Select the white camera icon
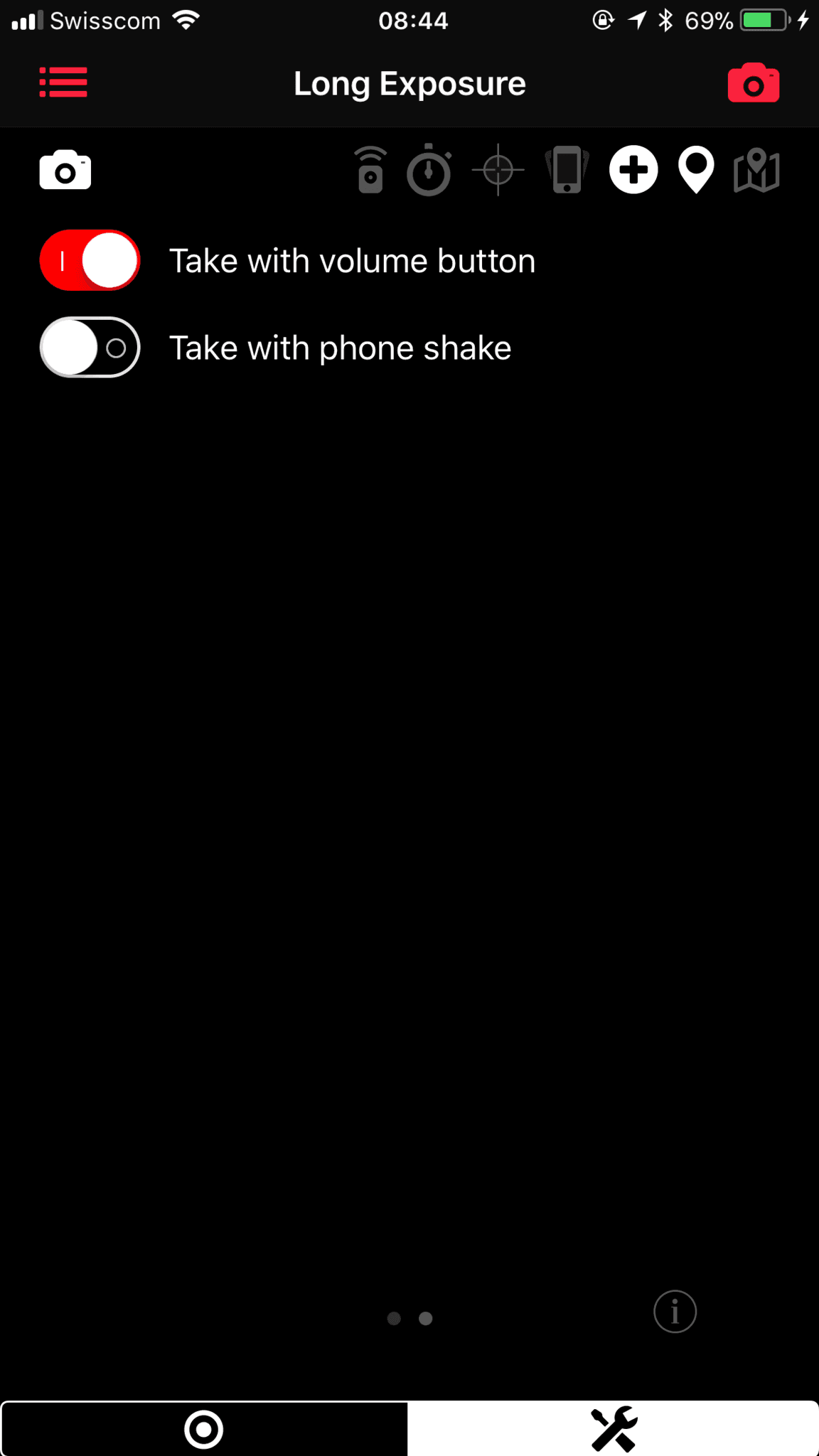This screenshot has height=1456, width=819. [65, 170]
